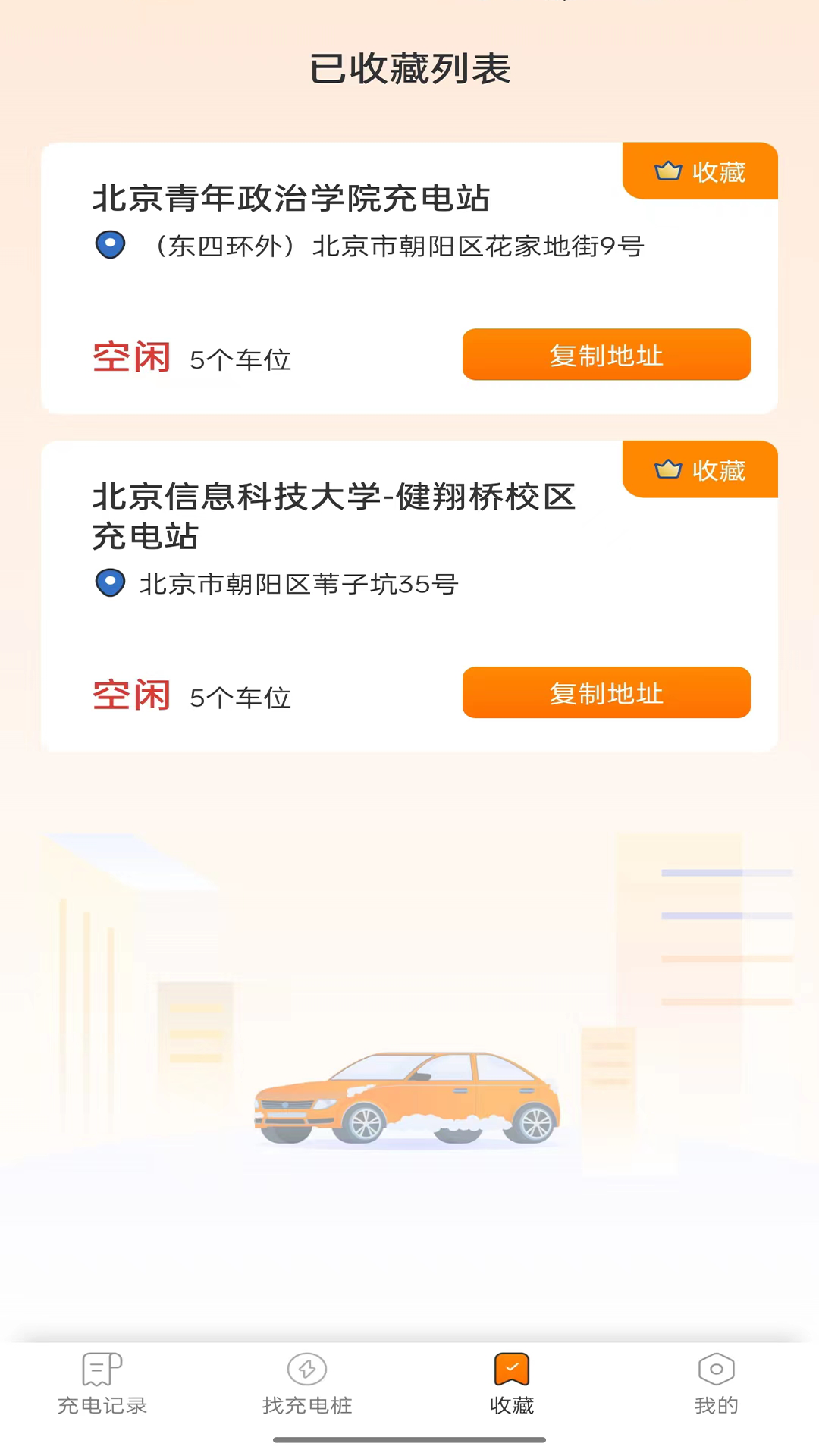Screen dimensions: 819x1456
Task: Click the location pin beside 花家地街9号 address
Action: coord(110,244)
